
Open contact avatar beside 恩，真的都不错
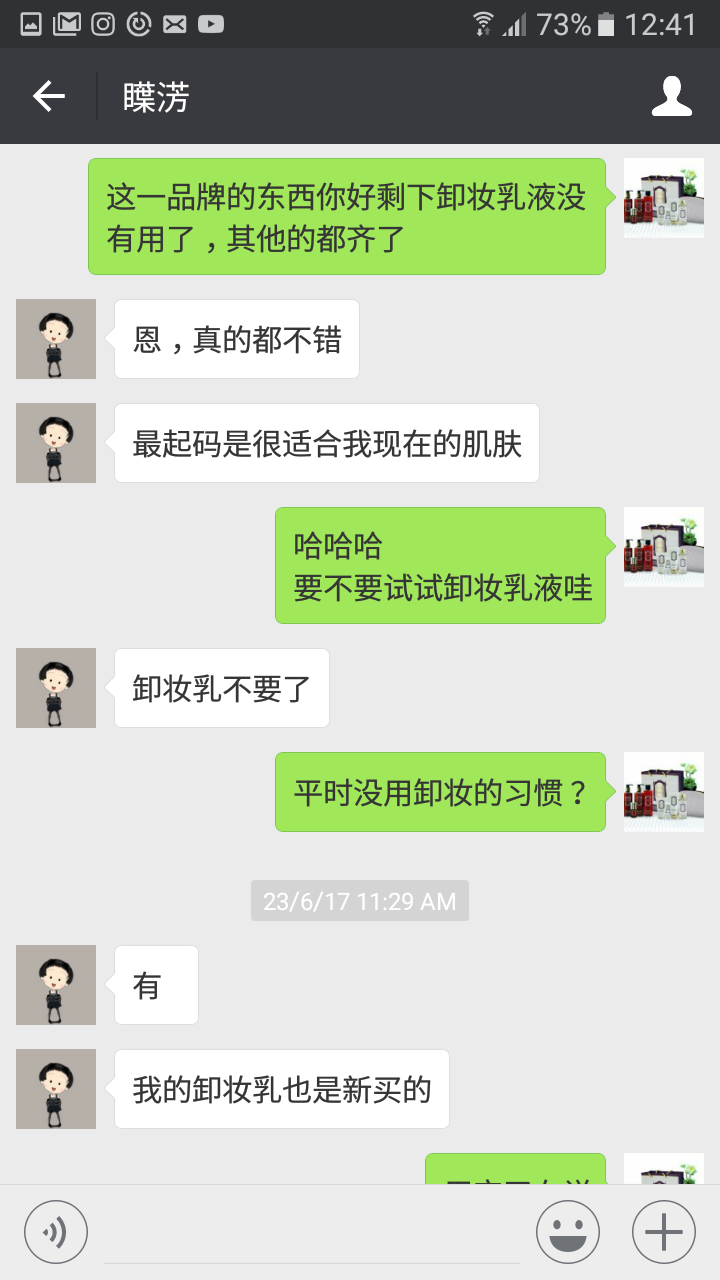(56, 339)
